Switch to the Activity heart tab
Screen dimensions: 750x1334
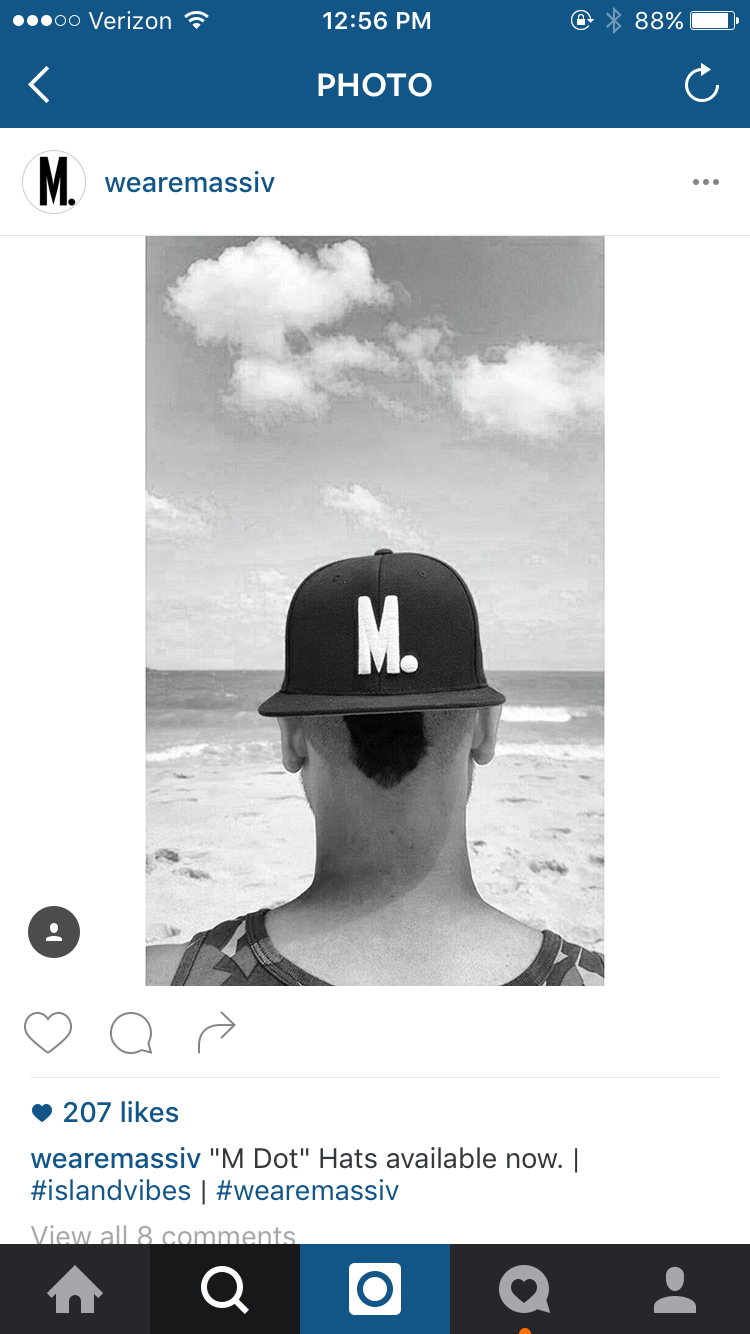[x=525, y=1289]
